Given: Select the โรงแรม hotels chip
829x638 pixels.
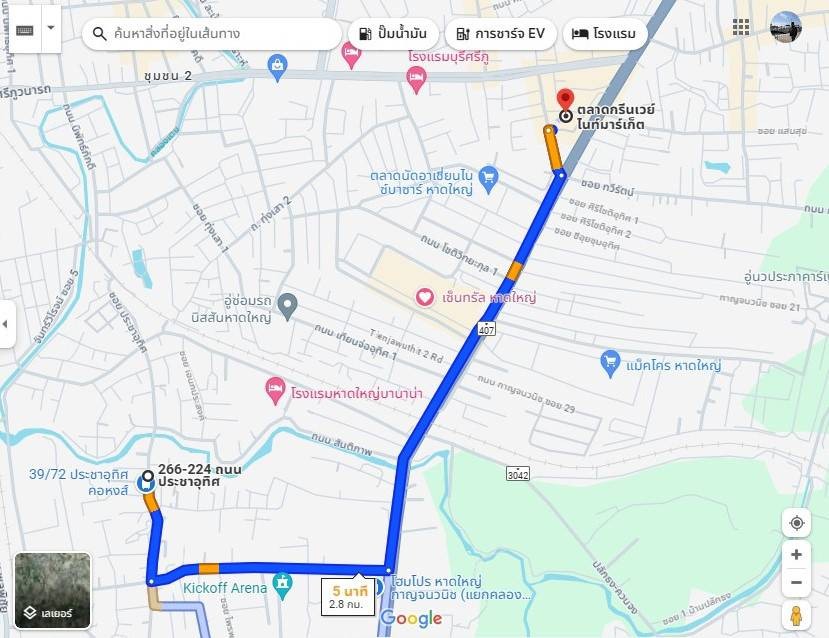Looking at the screenshot, I should [x=604, y=34].
